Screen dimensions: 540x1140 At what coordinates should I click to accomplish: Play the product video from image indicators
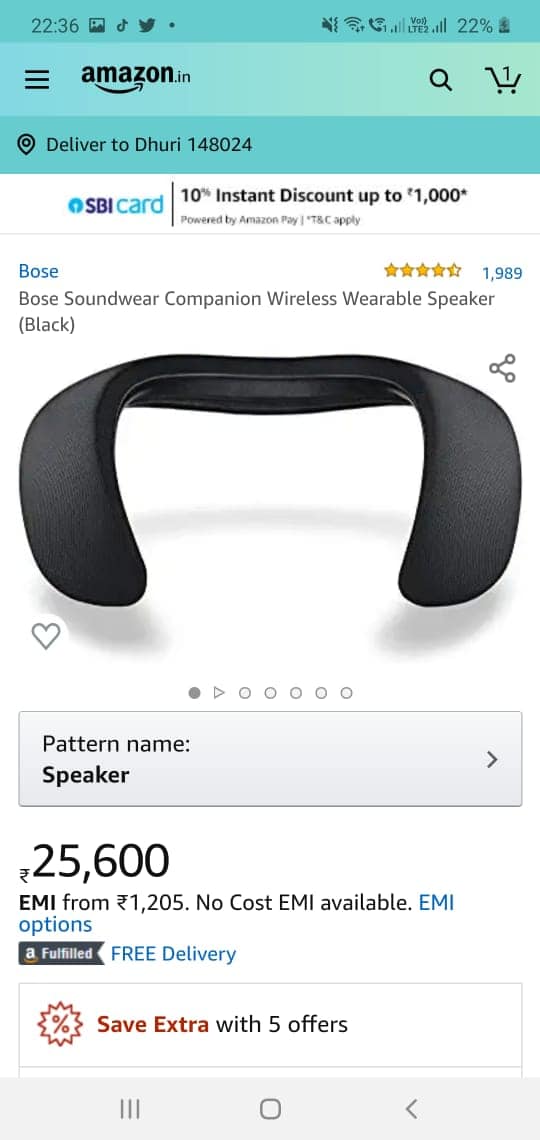click(219, 693)
